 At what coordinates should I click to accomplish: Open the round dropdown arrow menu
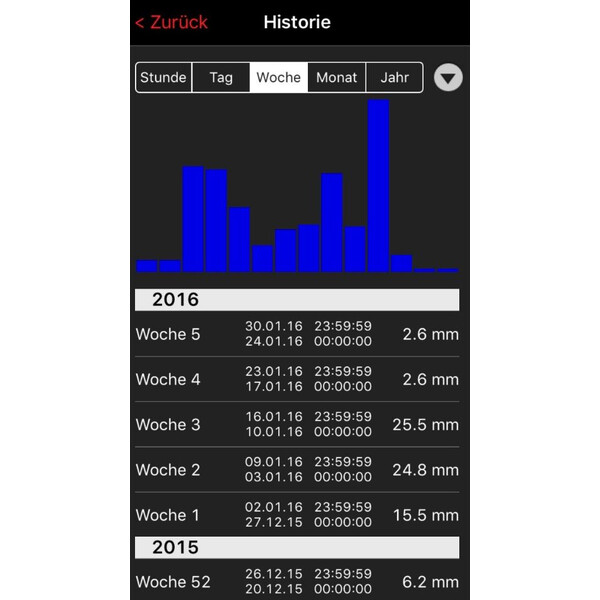click(448, 77)
